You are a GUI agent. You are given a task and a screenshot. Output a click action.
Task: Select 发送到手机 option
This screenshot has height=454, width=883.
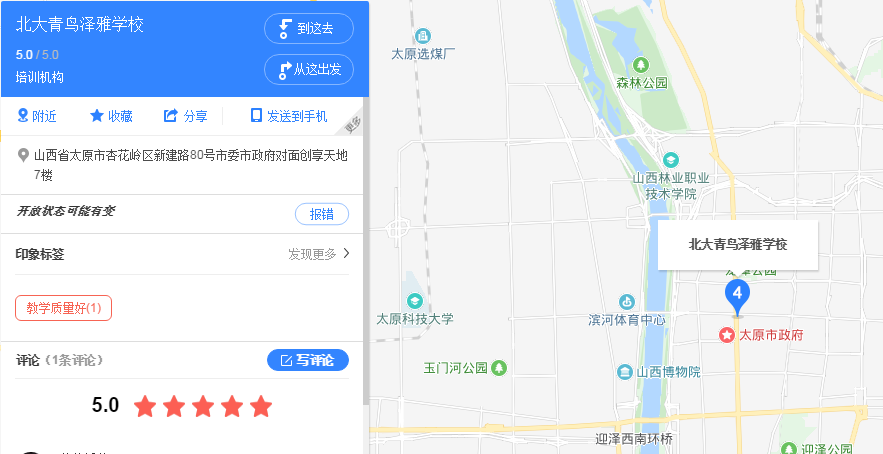tap(288, 116)
